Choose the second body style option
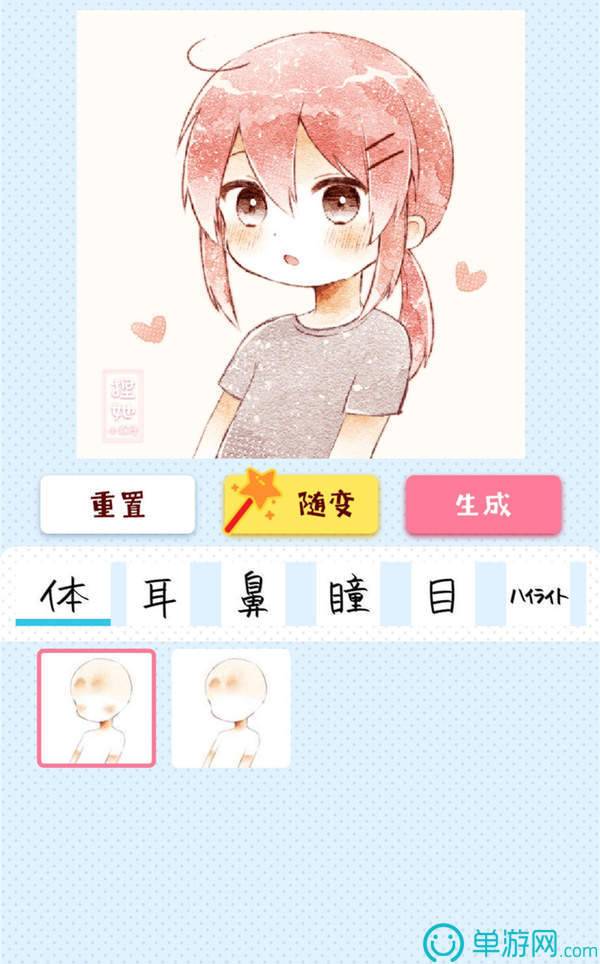The height and width of the screenshot is (964, 600). tap(231, 708)
